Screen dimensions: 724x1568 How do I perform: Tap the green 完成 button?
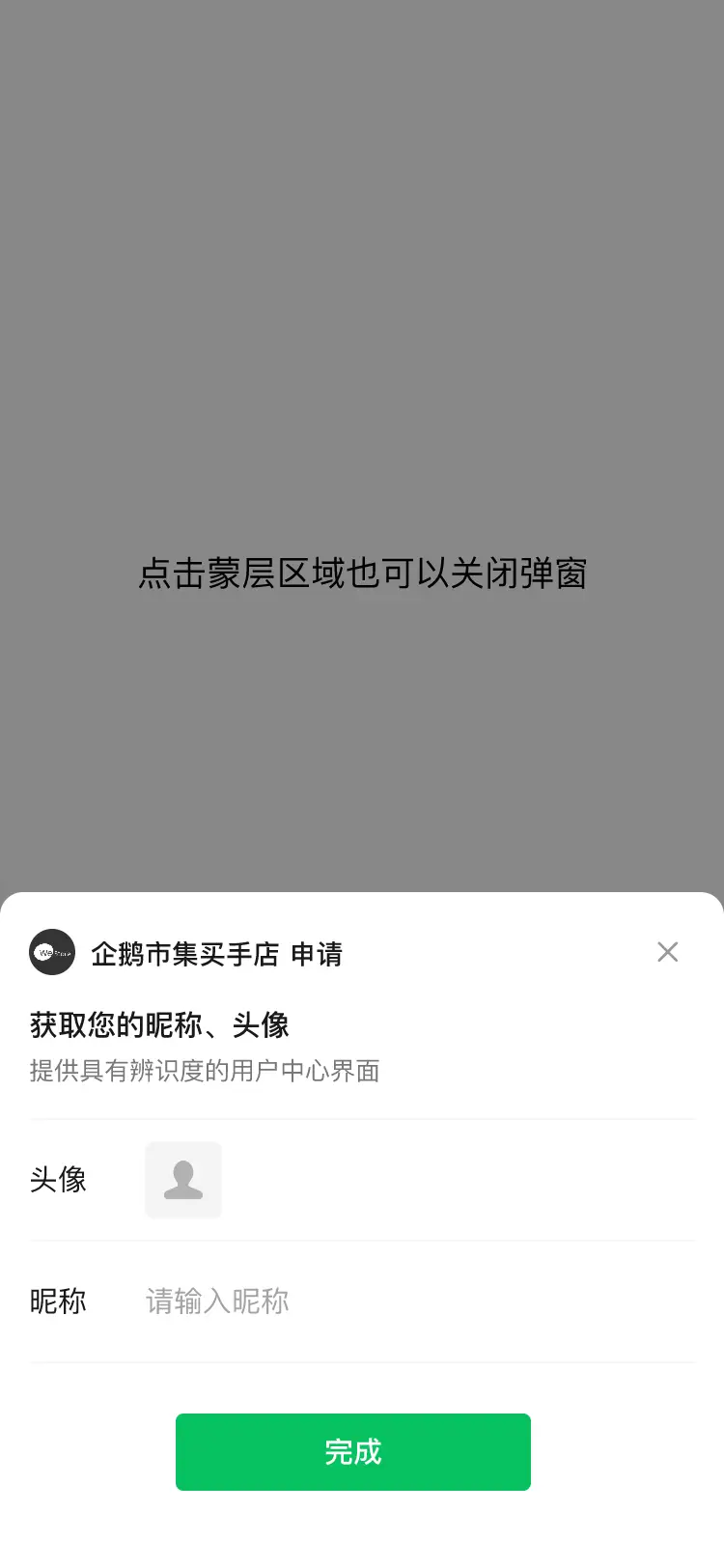[353, 1451]
